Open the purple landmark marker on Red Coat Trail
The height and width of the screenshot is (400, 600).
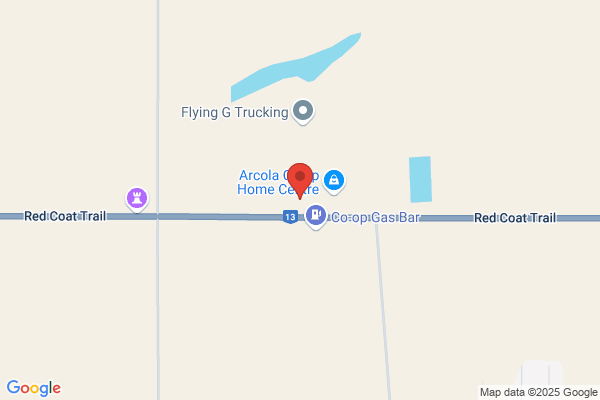137,199
